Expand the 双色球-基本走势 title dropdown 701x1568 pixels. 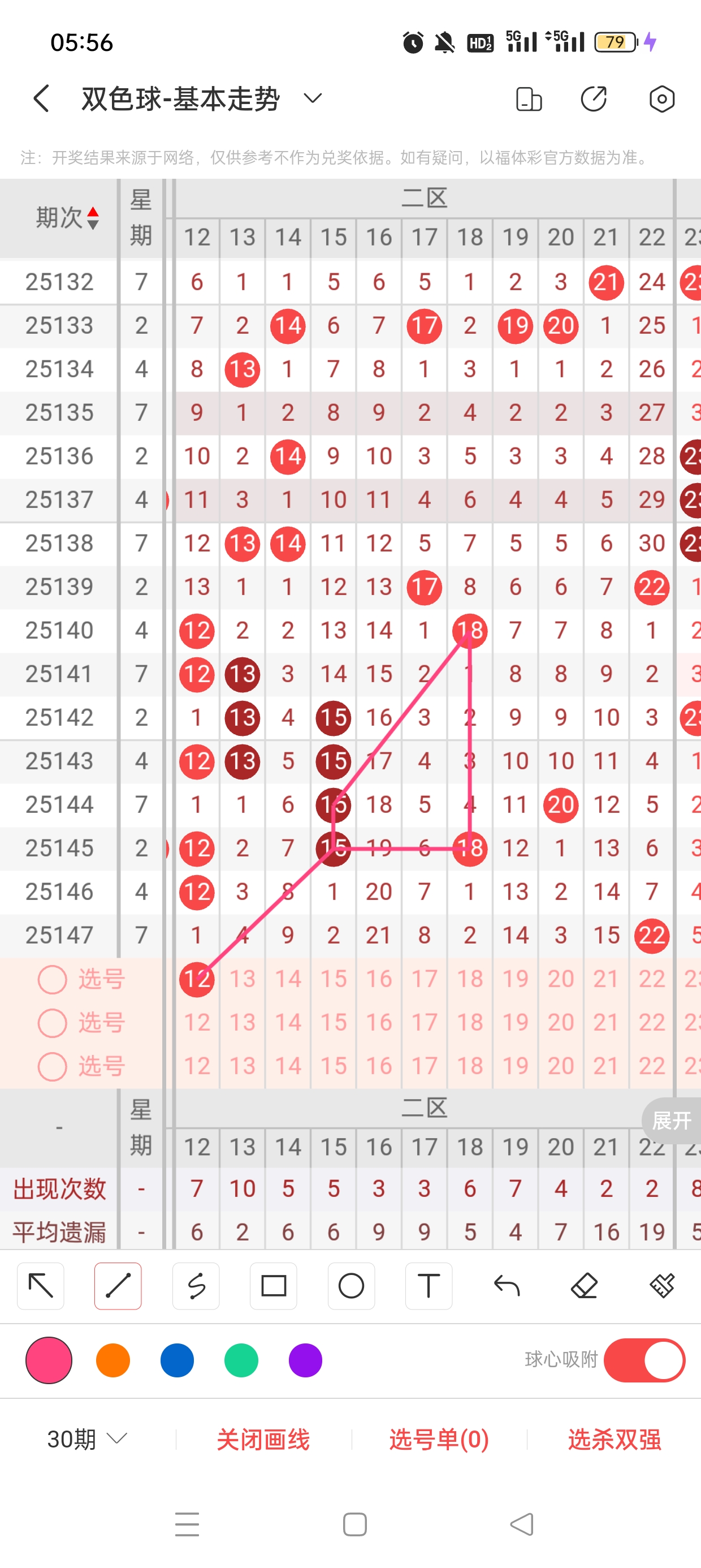coord(312,98)
